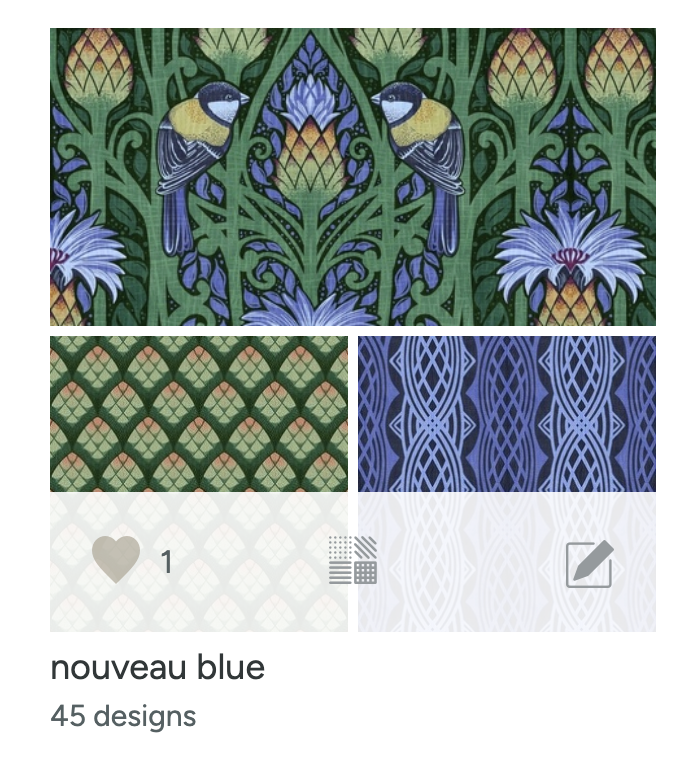Edit the nouveau blue collection
The width and height of the screenshot is (700, 774).
pyautogui.click(x=589, y=564)
